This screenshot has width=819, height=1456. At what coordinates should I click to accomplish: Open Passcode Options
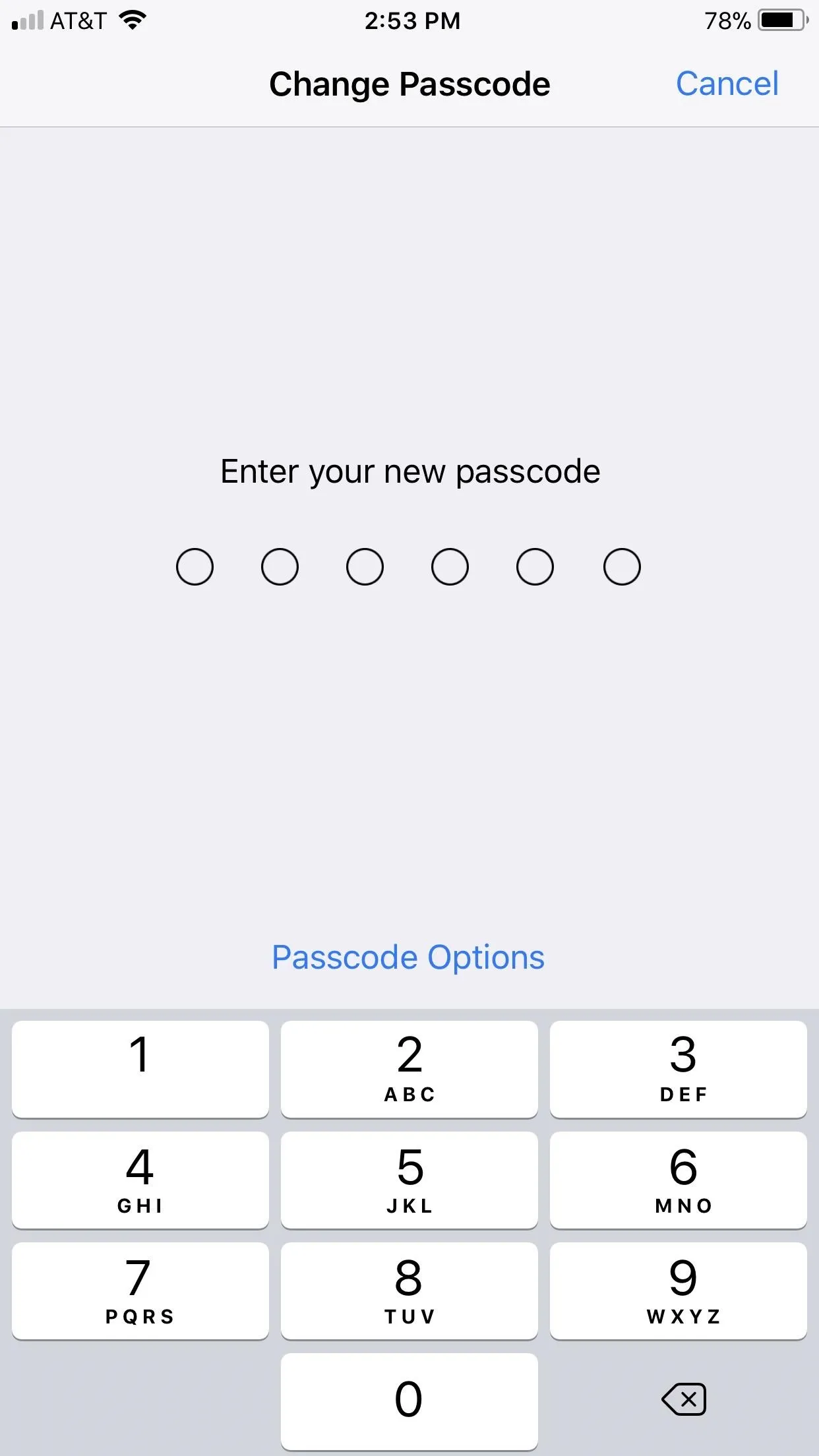point(408,957)
